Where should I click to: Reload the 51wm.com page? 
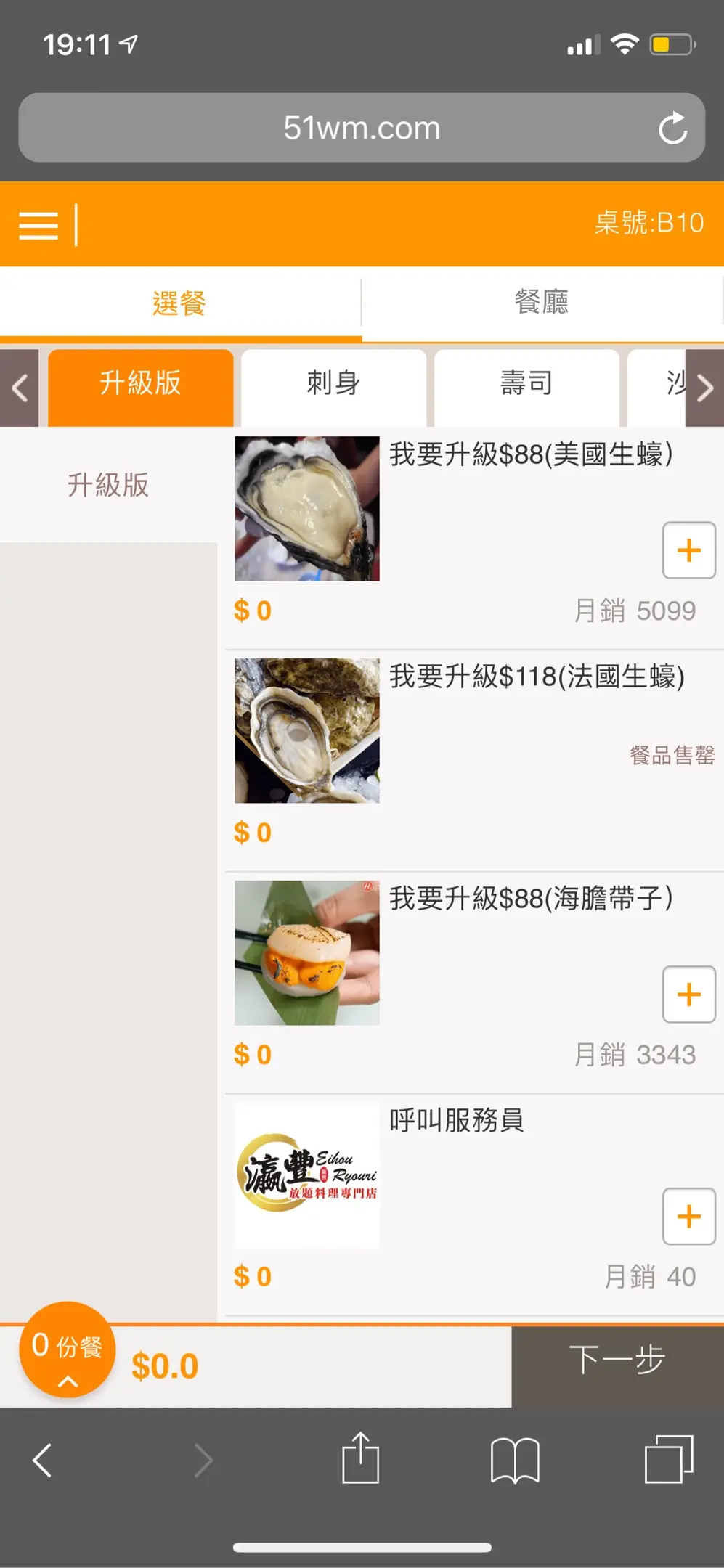[672, 128]
